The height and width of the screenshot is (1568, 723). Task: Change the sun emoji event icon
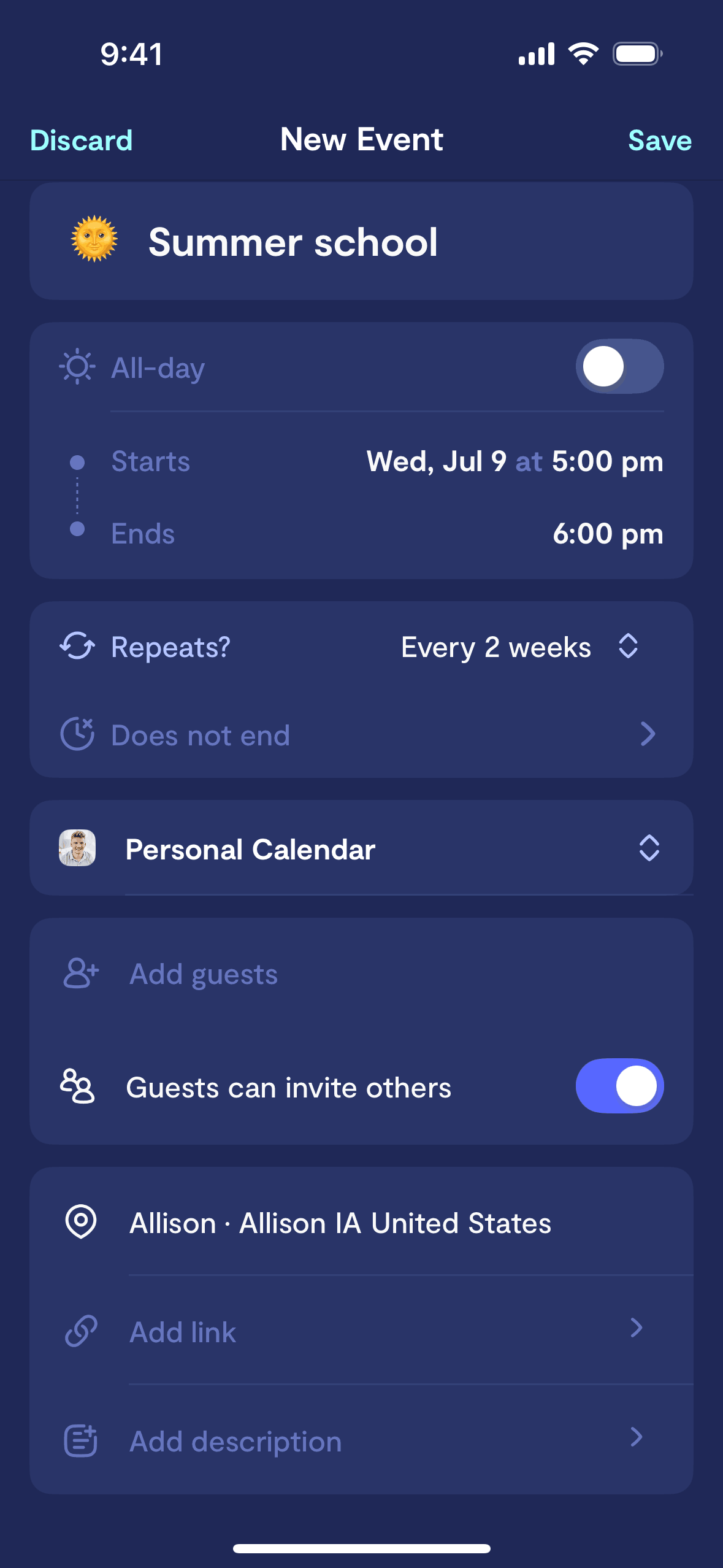click(x=94, y=239)
